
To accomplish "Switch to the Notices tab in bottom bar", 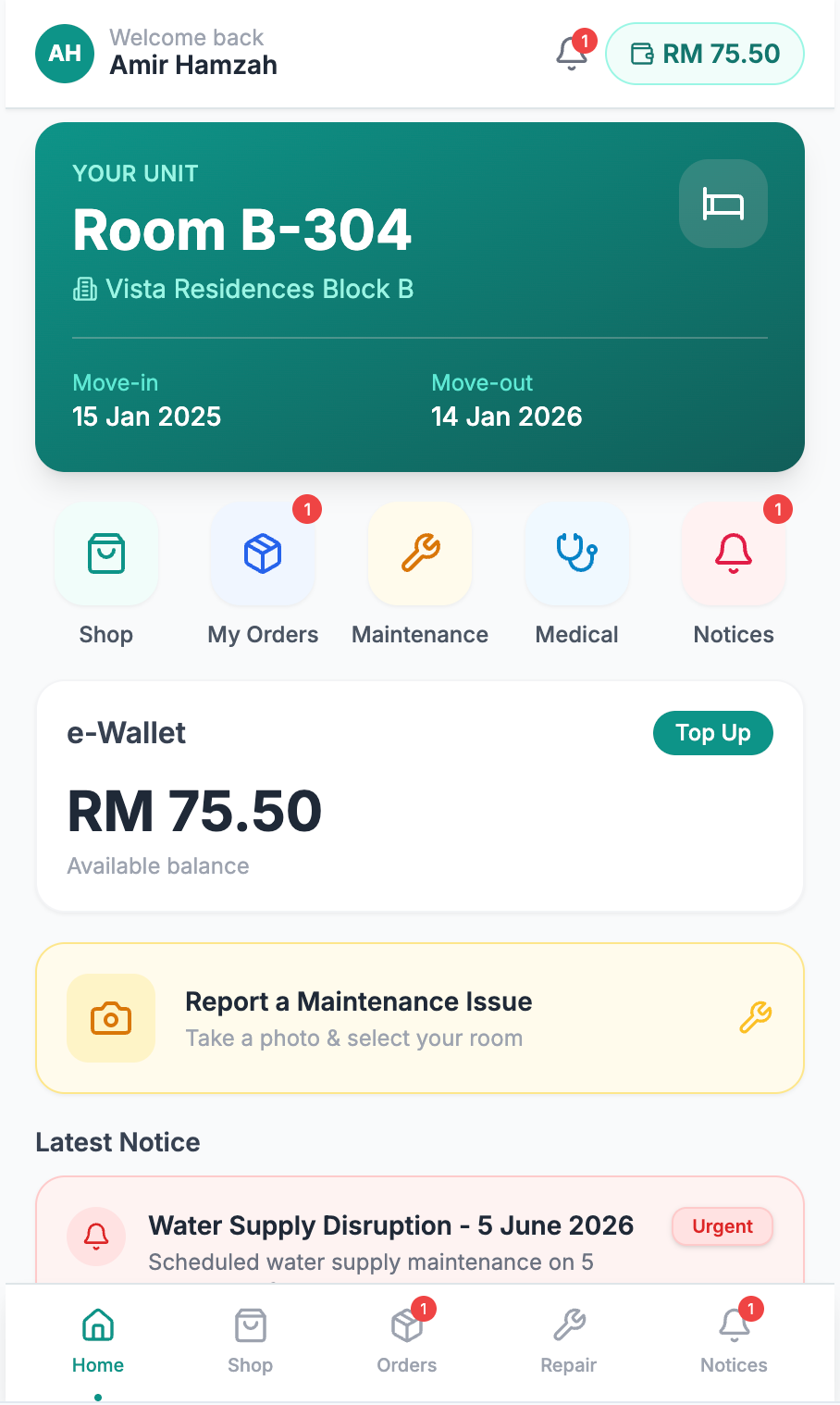I will 734,1340.
